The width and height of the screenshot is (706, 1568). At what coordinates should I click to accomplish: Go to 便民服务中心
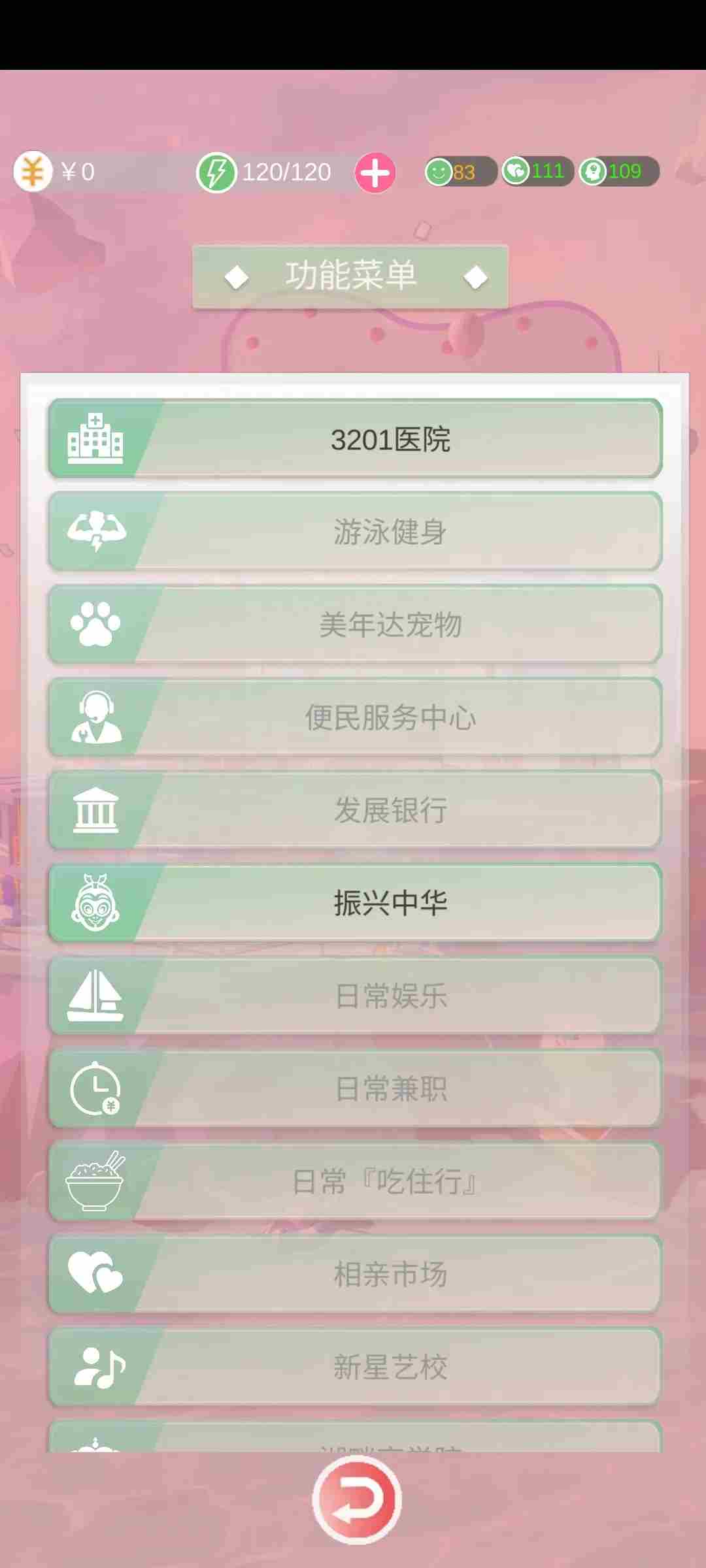(x=356, y=717)
